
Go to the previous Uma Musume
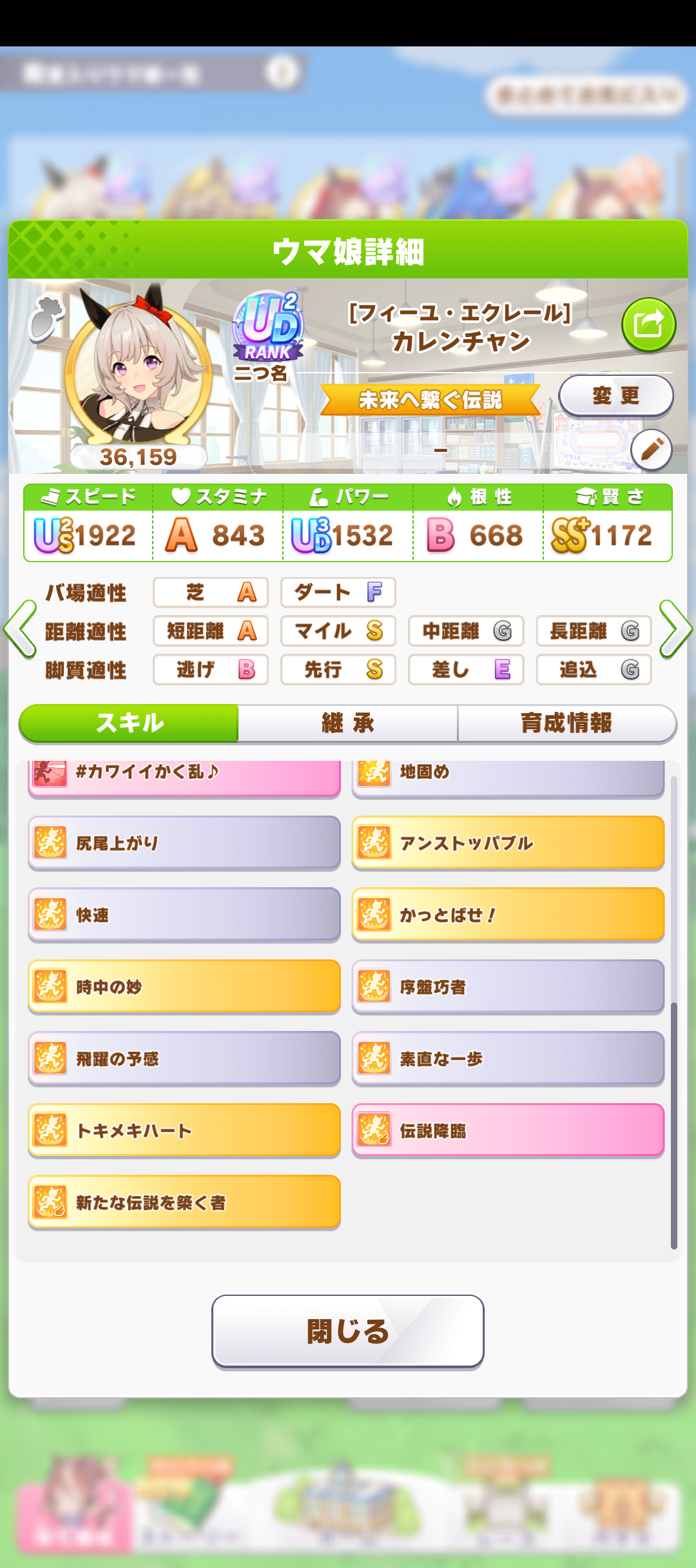pos(19,629)
